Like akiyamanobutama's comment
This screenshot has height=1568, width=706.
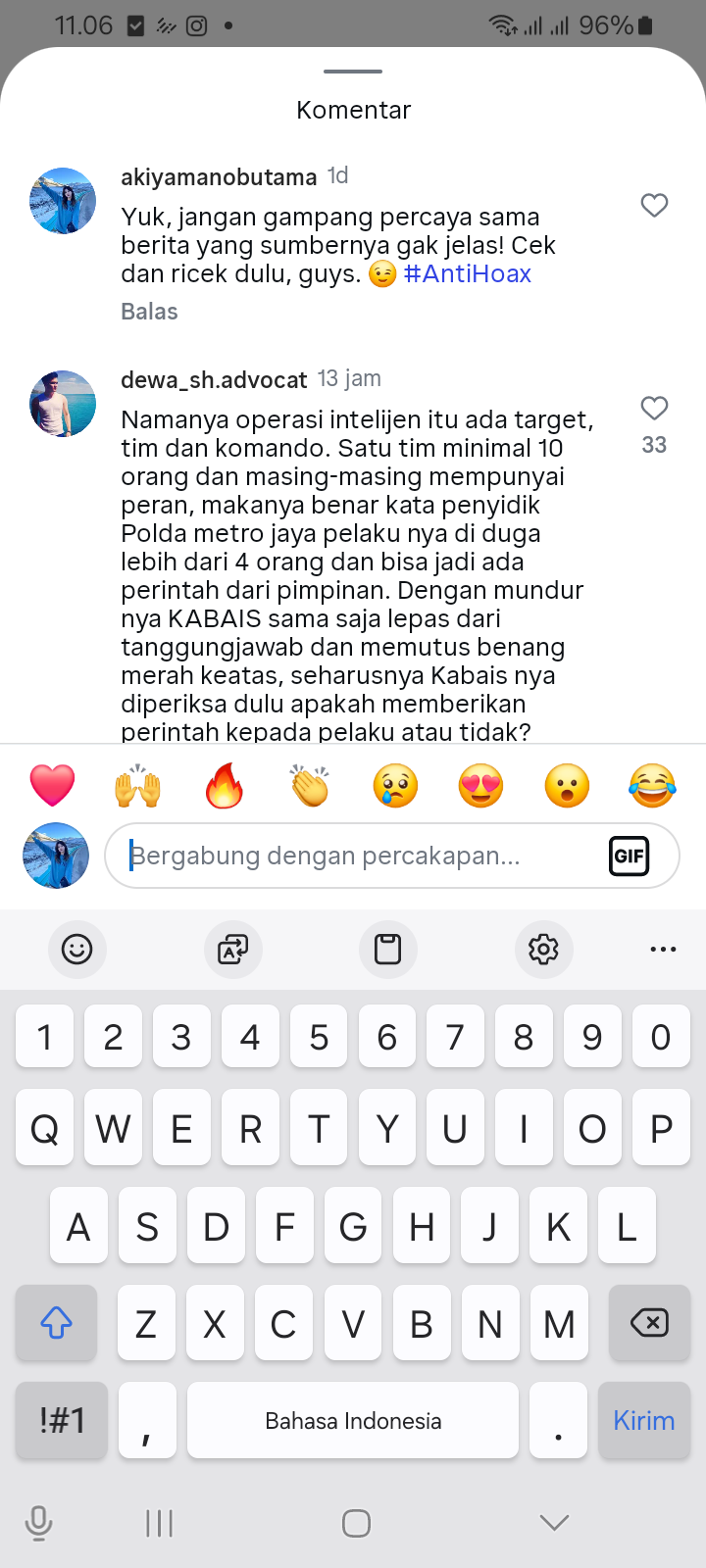(654, 206)
